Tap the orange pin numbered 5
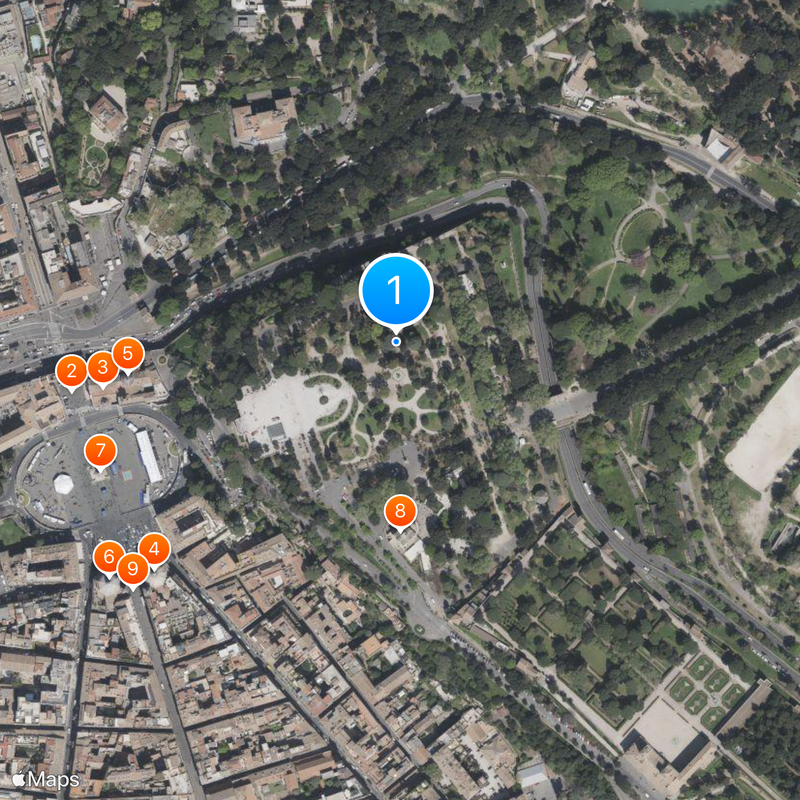This screenshot has width=800, height=800. (128, 353)
